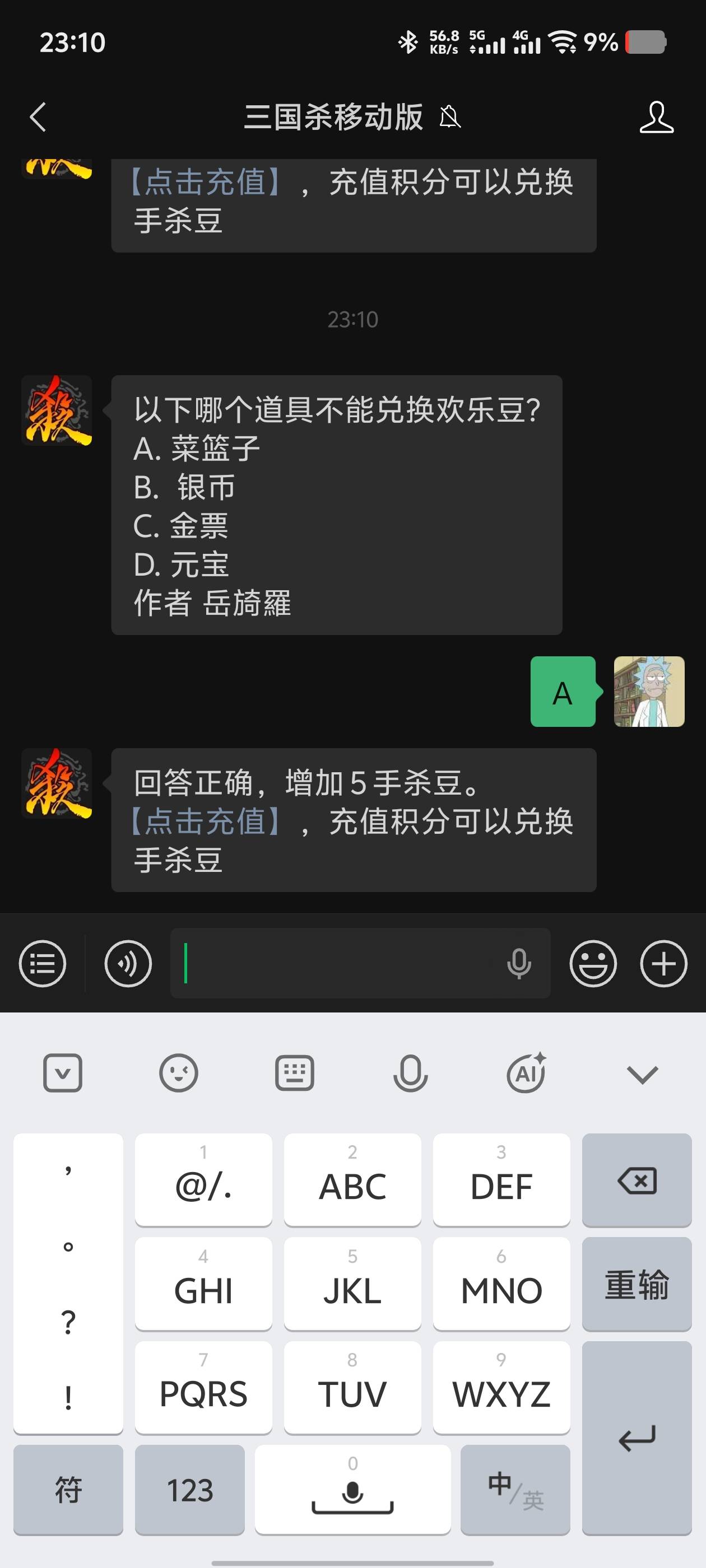Image resolution: width=706 pixels, height=1568 pixels.
Task: Start keyboard voice dictation
Action: (410, 1072)
